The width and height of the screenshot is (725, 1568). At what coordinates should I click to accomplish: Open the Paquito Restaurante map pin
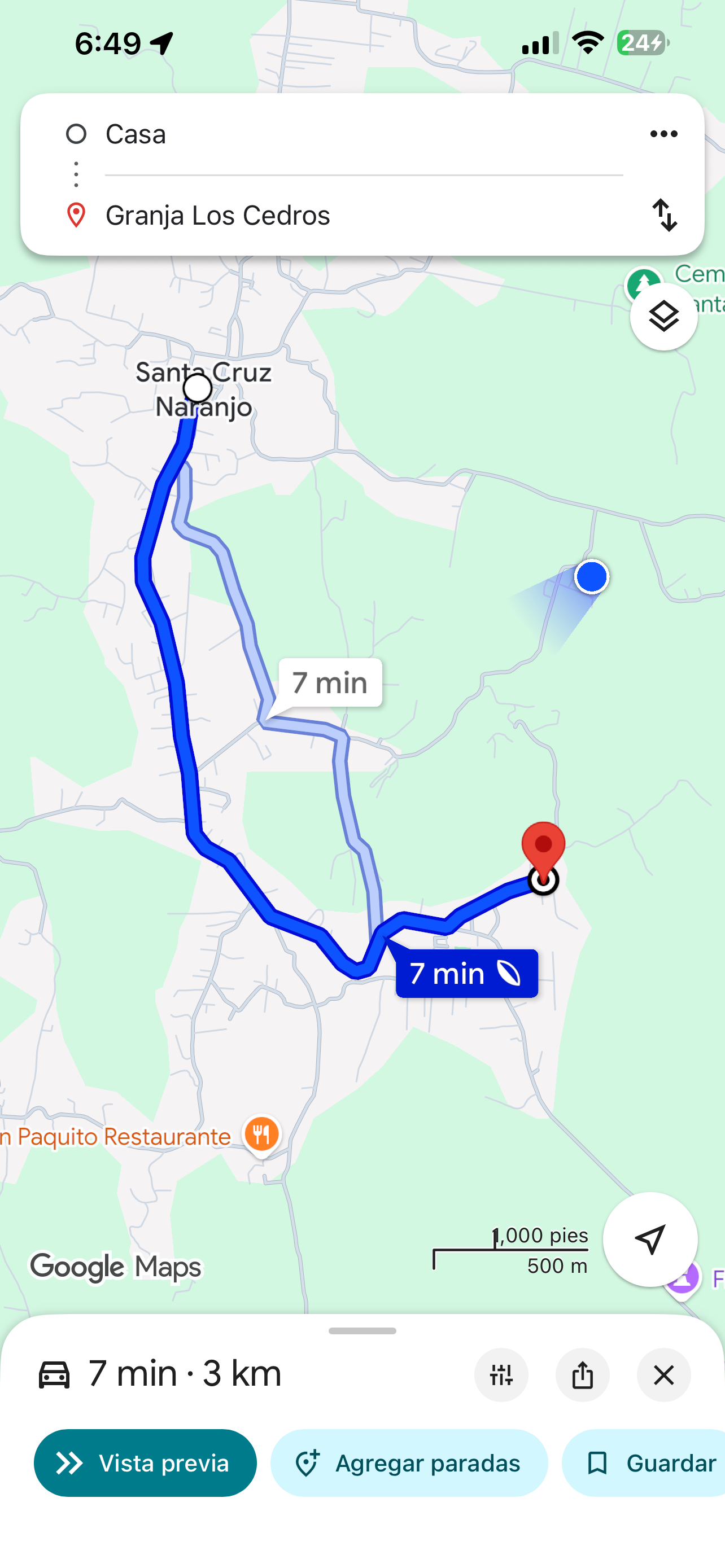pos(262,1136)
